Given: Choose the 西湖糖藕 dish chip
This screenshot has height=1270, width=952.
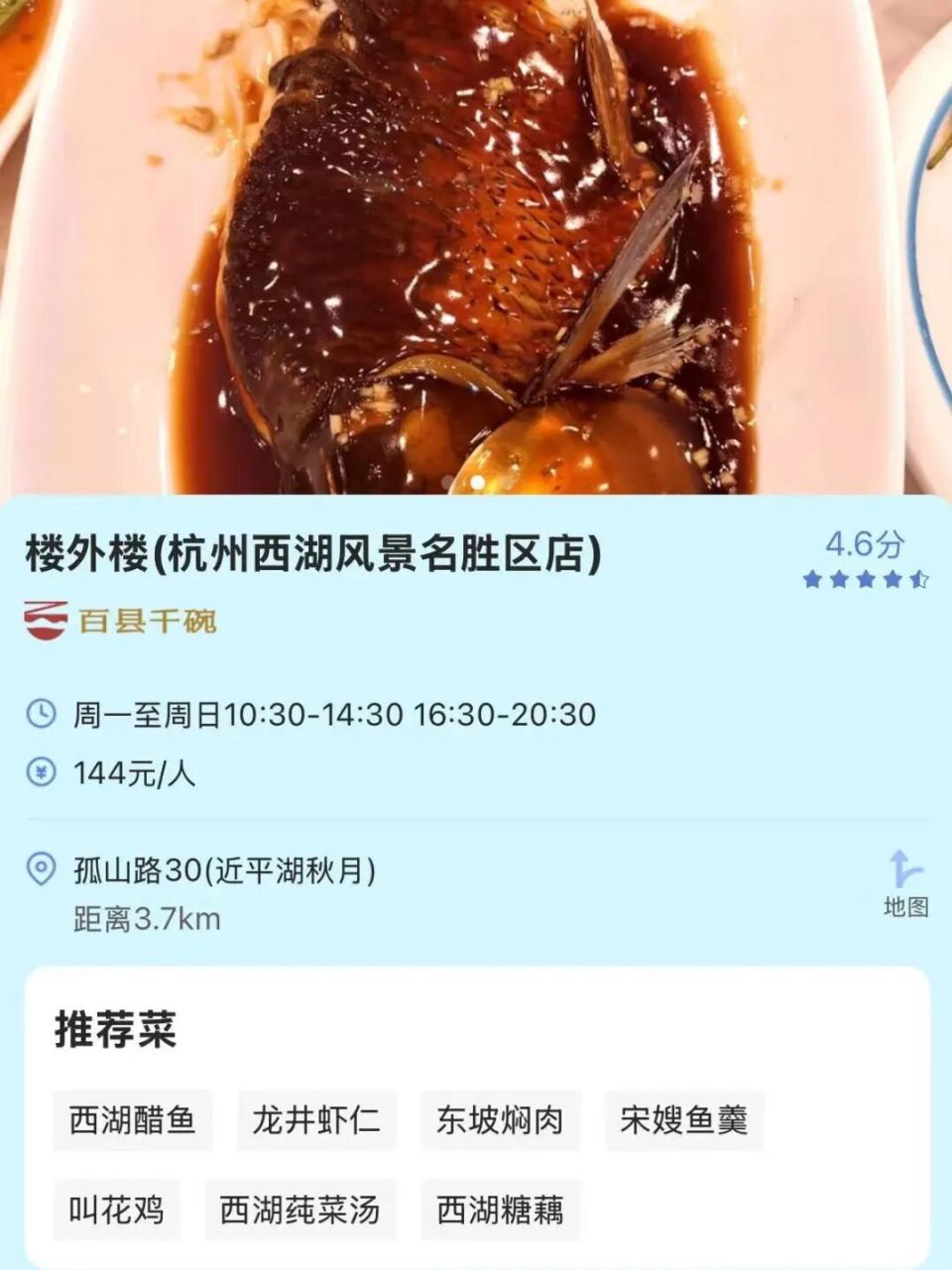Looking at the screenshot, I should [501, 1211].
